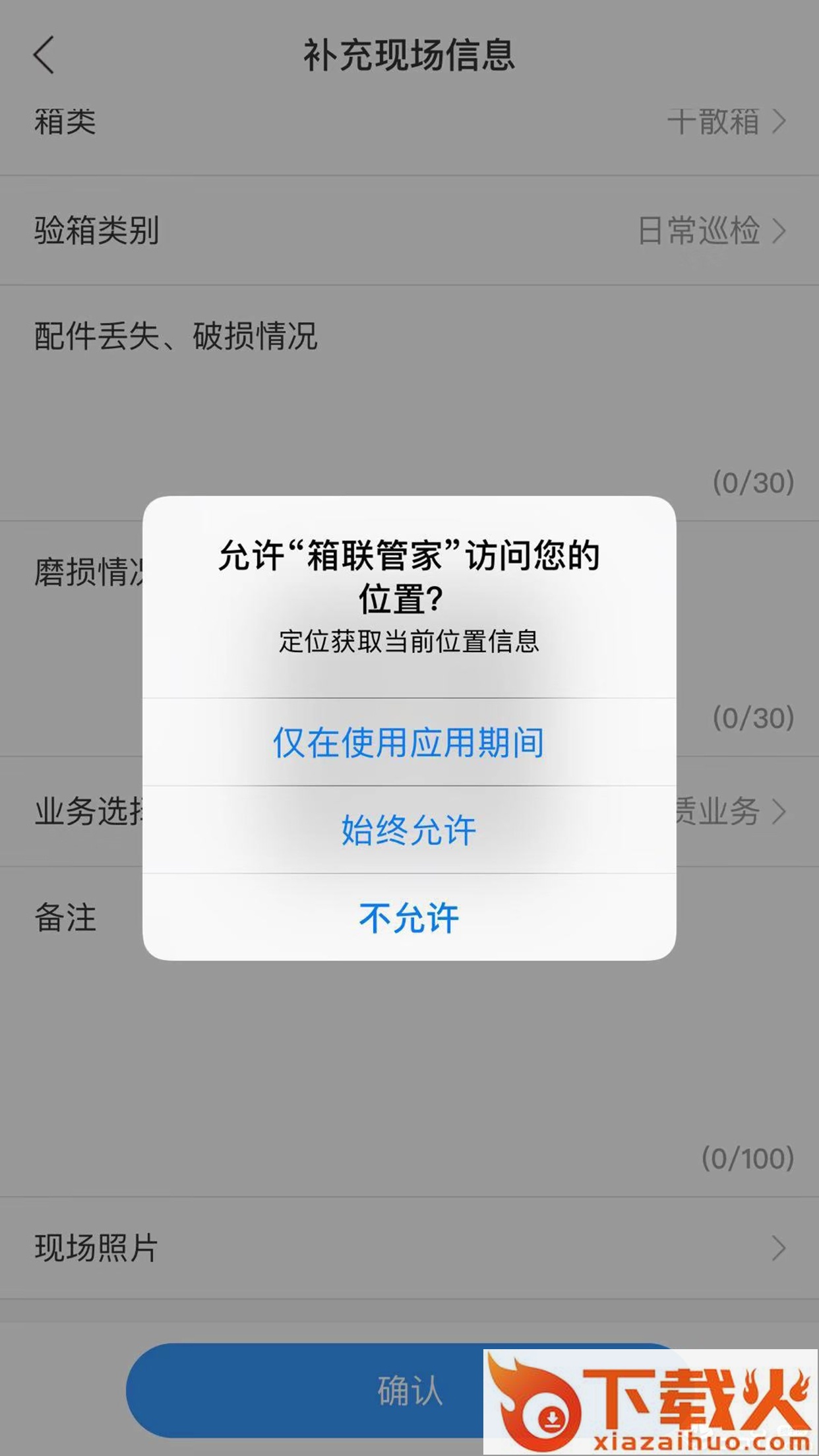Screen dimensions: 819x1456
Task: Choose 始终允许 for location access
Action: [x=409, y=830]
